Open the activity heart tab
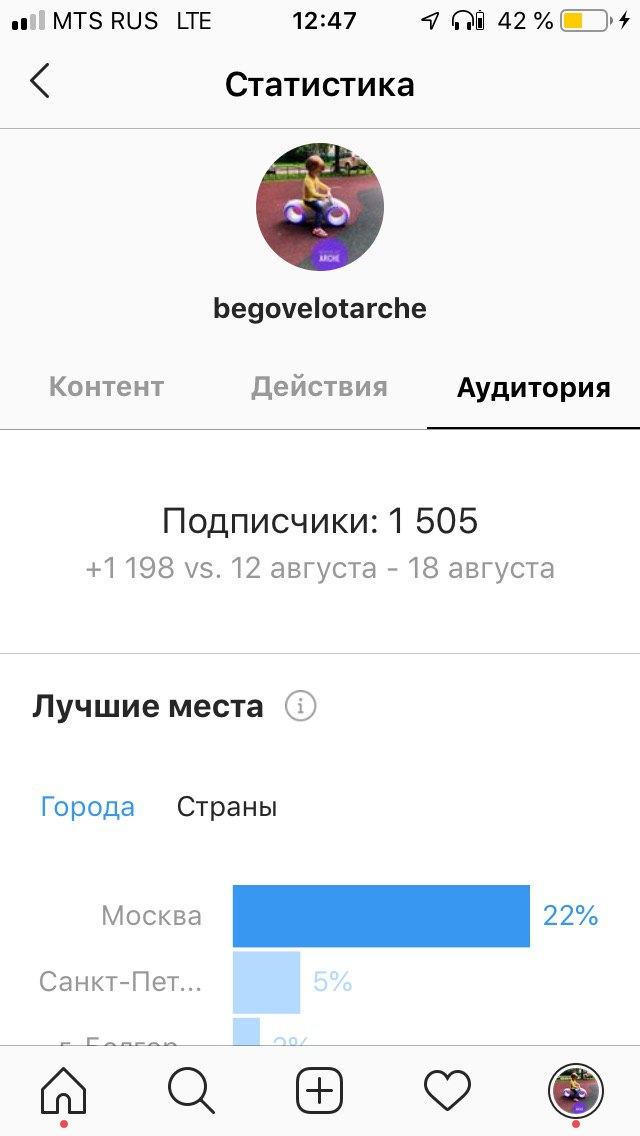The height and width of the screenshot is (1136, 640). 447,1089
